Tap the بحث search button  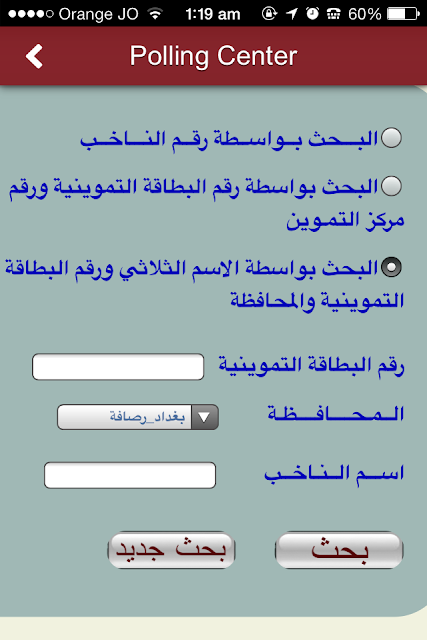[x=339, y=550]
